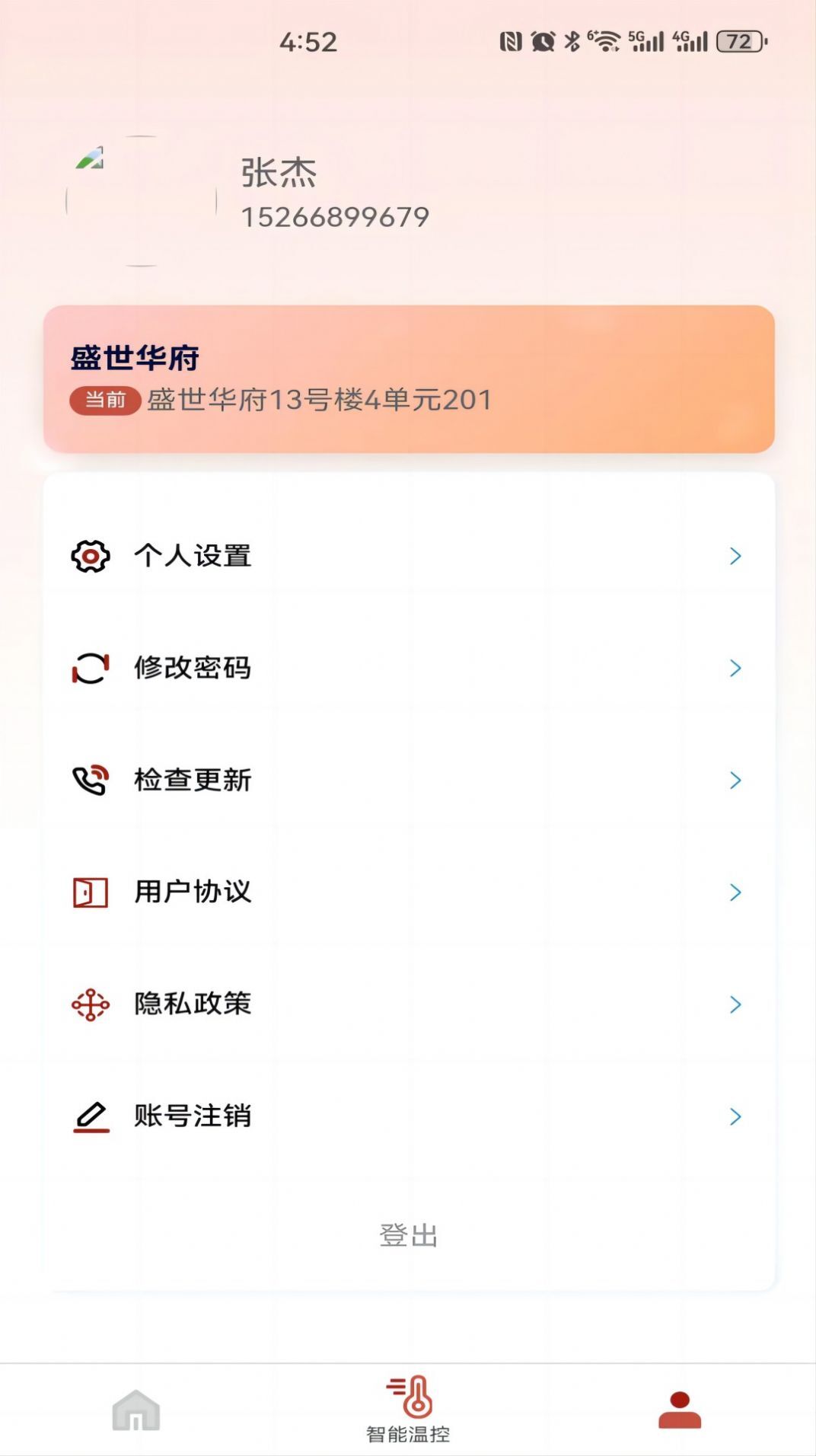Select the 账号注销 pen icon
This screenshot has width=816, height=1456.
89,1116
